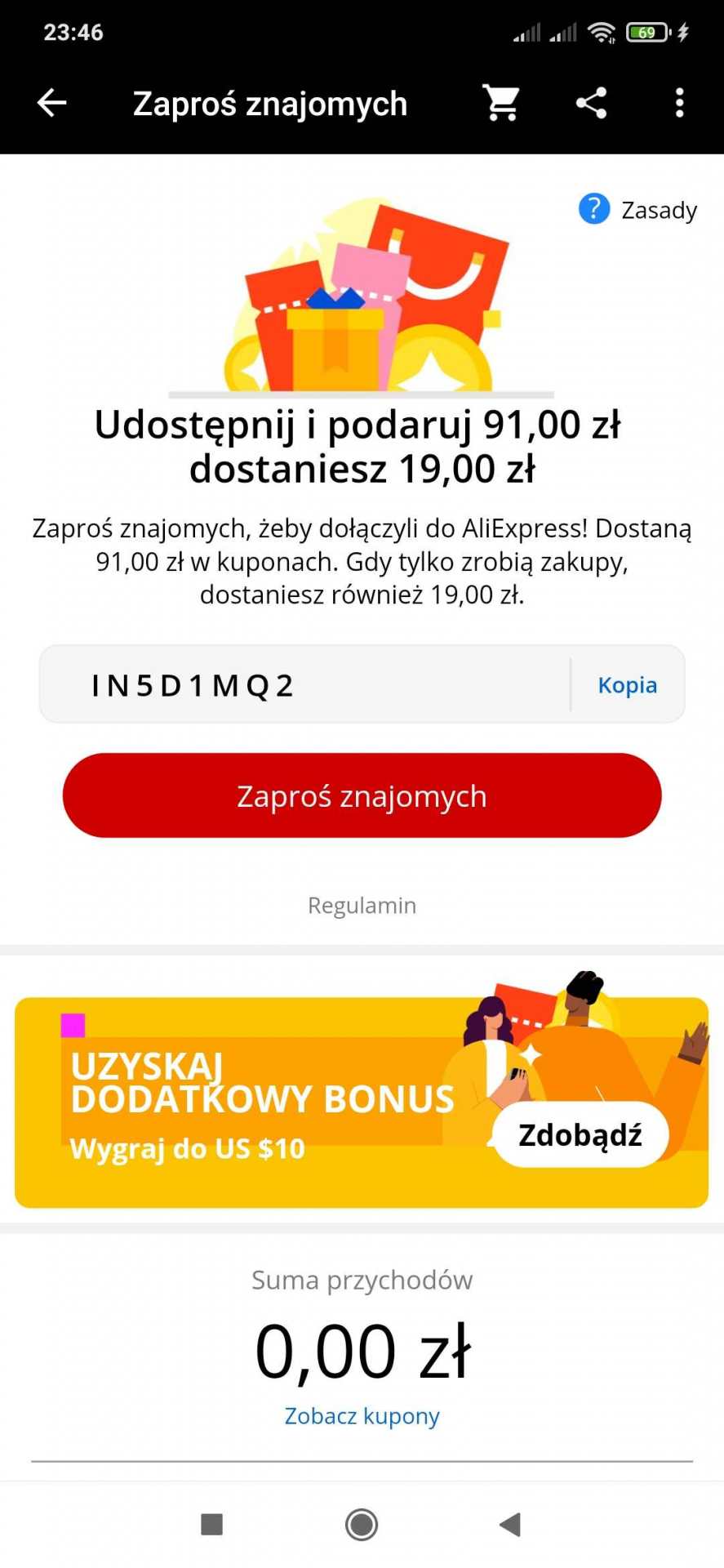Tap Zdobądź on the bonus banner
This screenshot has width=724, height=1568.
coord(580,1134)
